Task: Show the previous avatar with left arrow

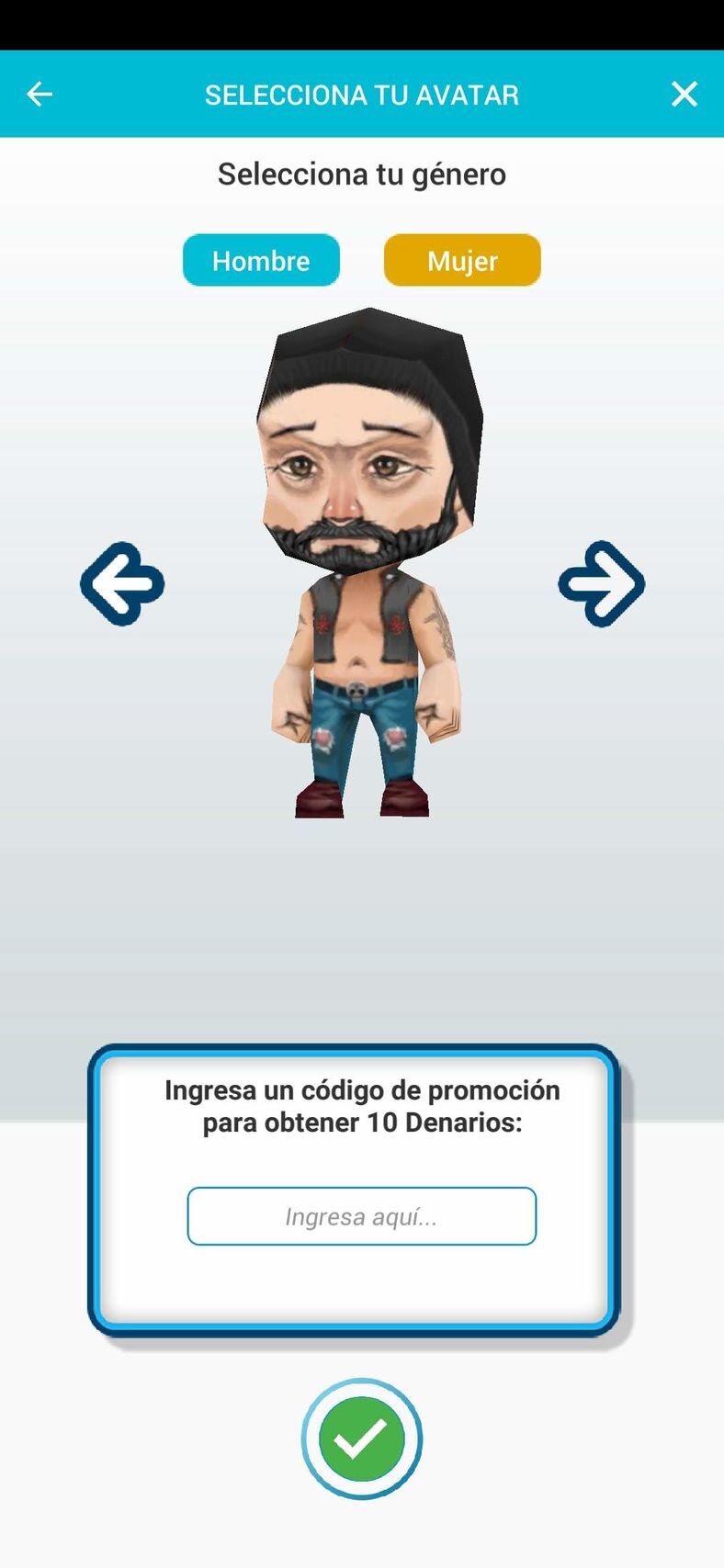Action: coord(122,583)
